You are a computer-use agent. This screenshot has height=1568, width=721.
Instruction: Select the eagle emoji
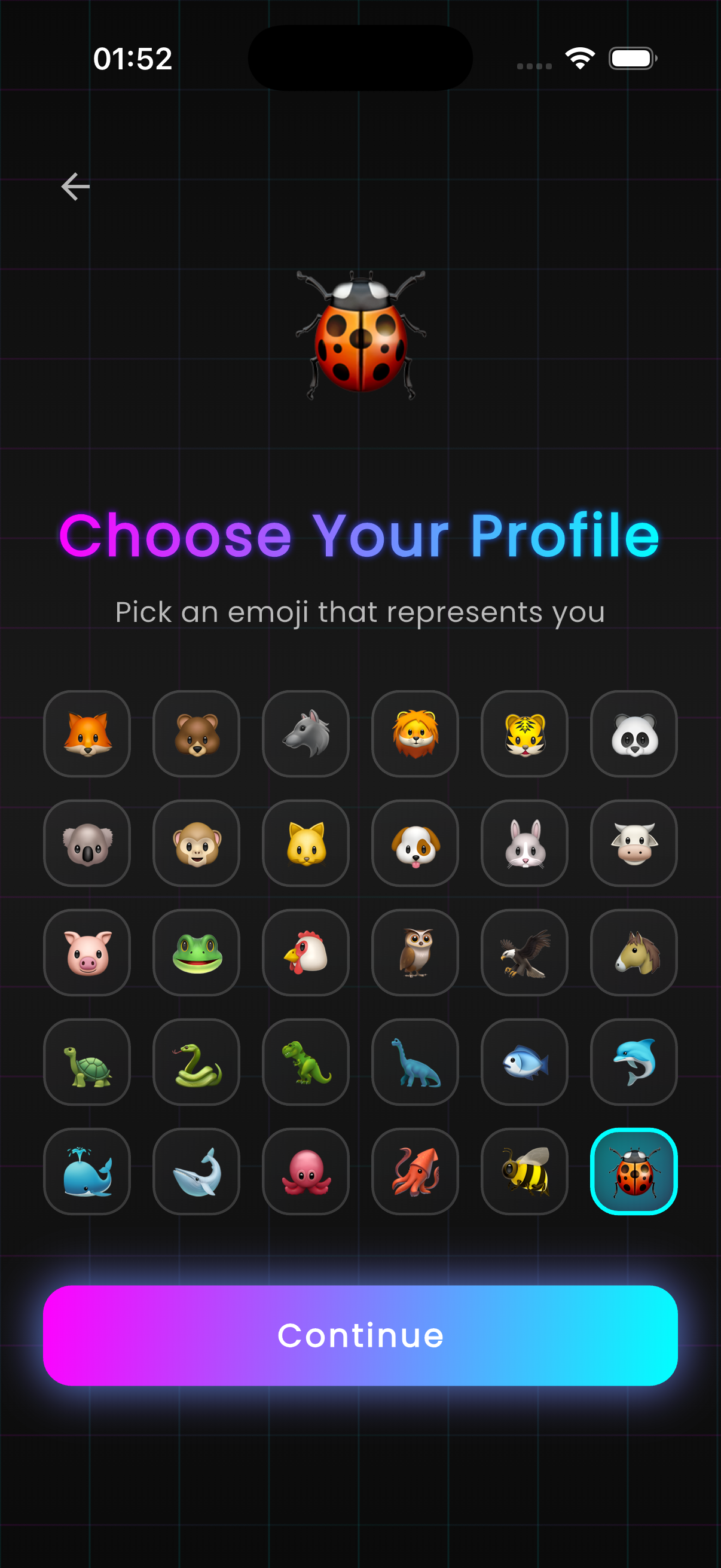[524, 953]
